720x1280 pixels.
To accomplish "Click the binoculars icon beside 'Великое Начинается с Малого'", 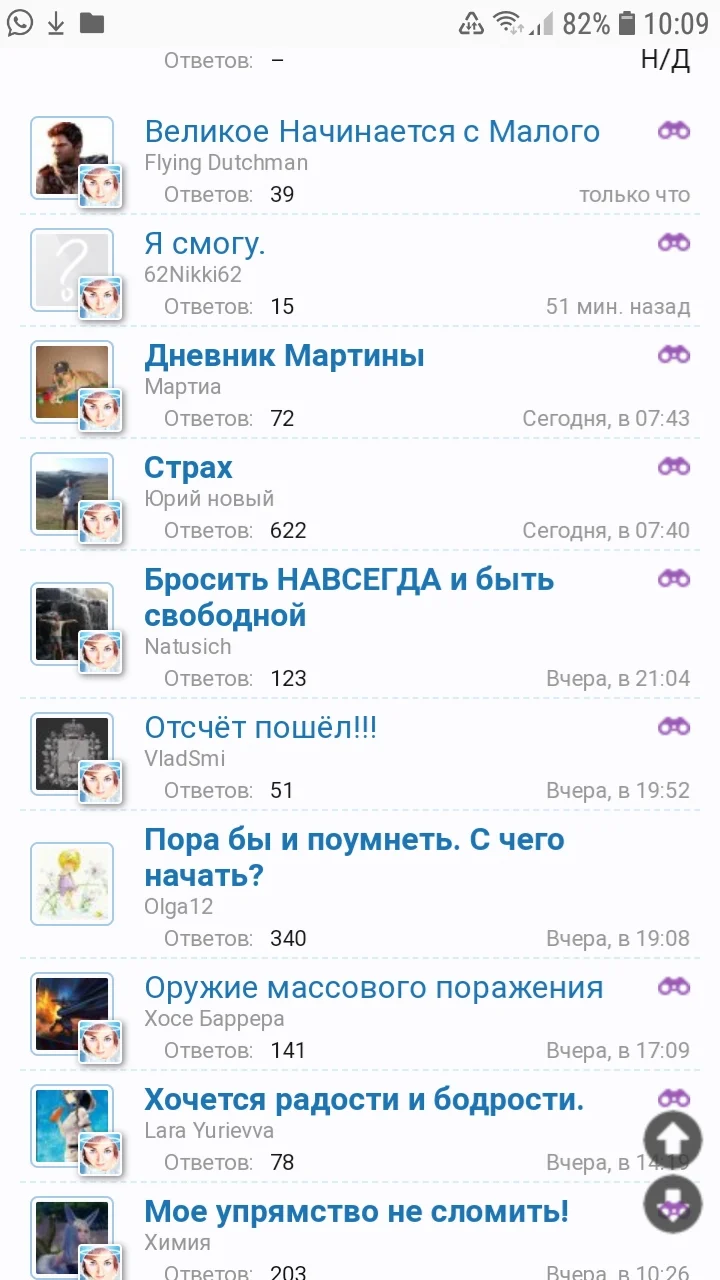I will pyautogui.click(x=674, y=130).
